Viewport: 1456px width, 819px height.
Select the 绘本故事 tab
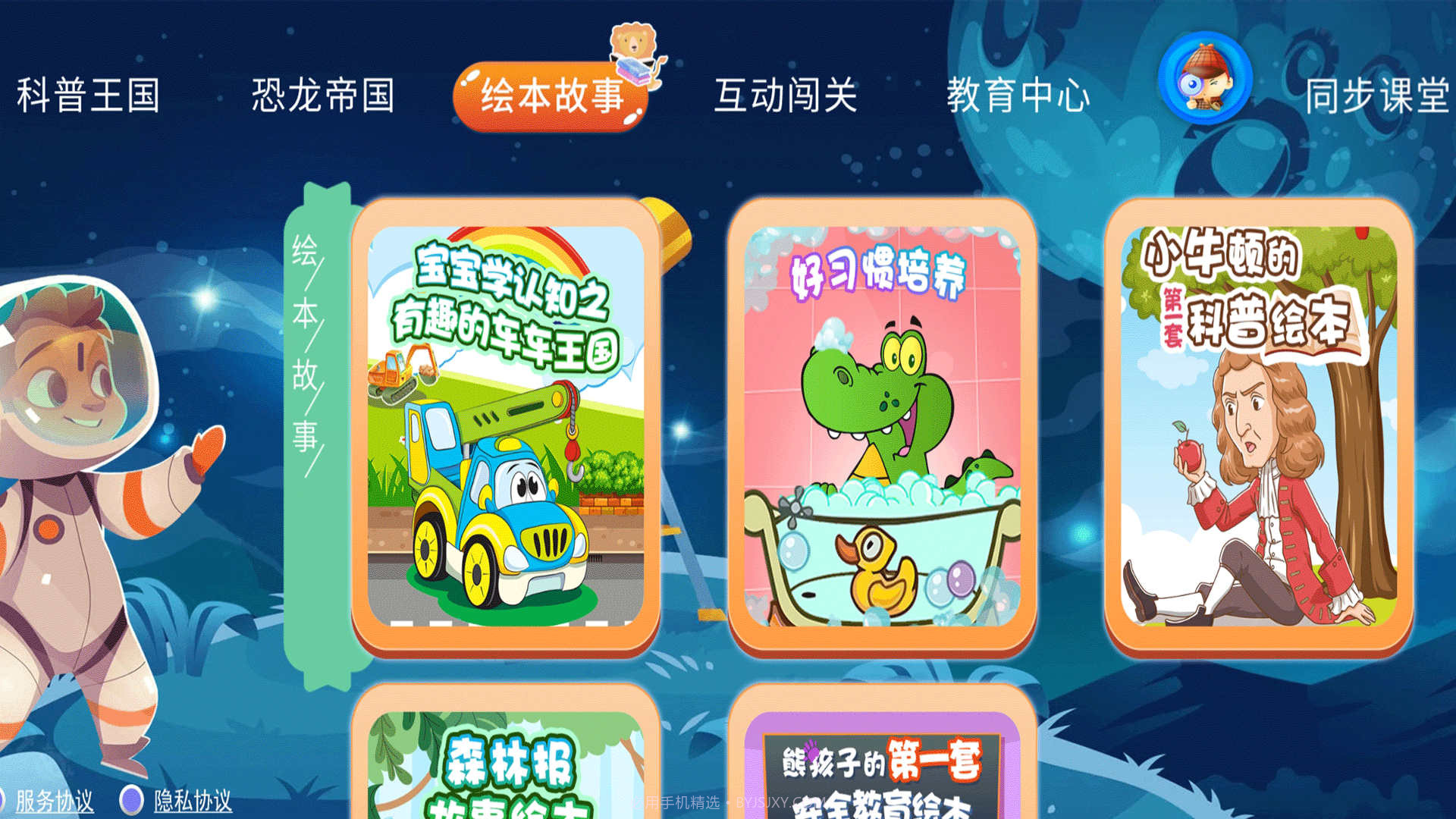coord(551,96)
